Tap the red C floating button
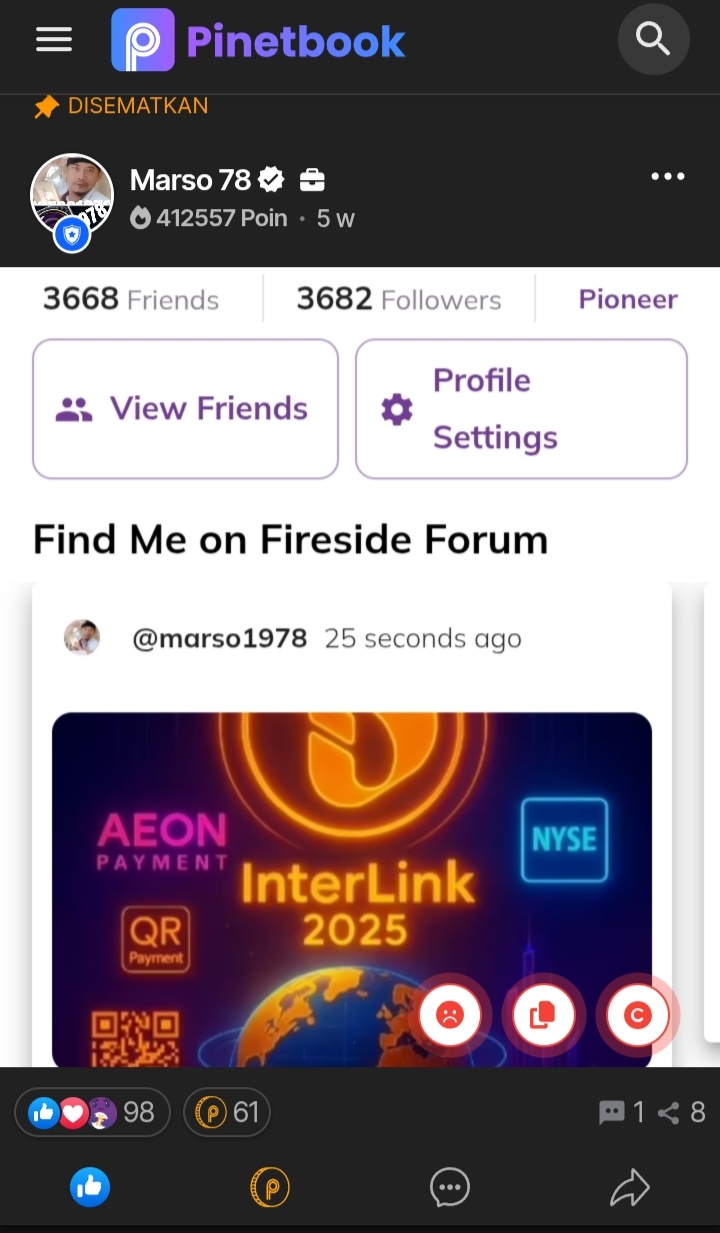Screen dimensions: 720x1233 pyautogui.click(x=636, y=1015)
